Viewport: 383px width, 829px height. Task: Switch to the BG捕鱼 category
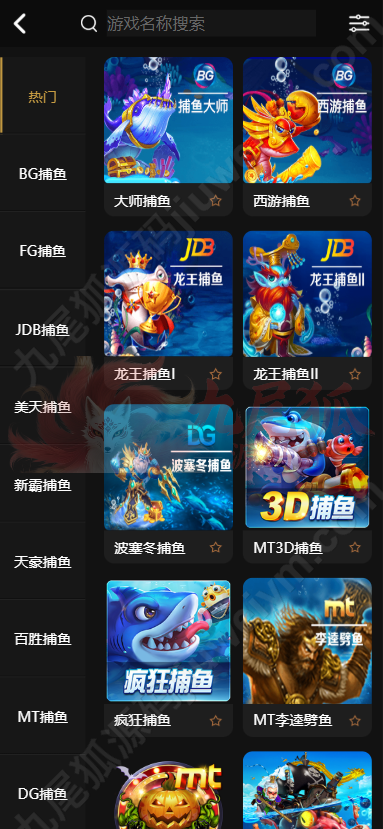point(42,173)
